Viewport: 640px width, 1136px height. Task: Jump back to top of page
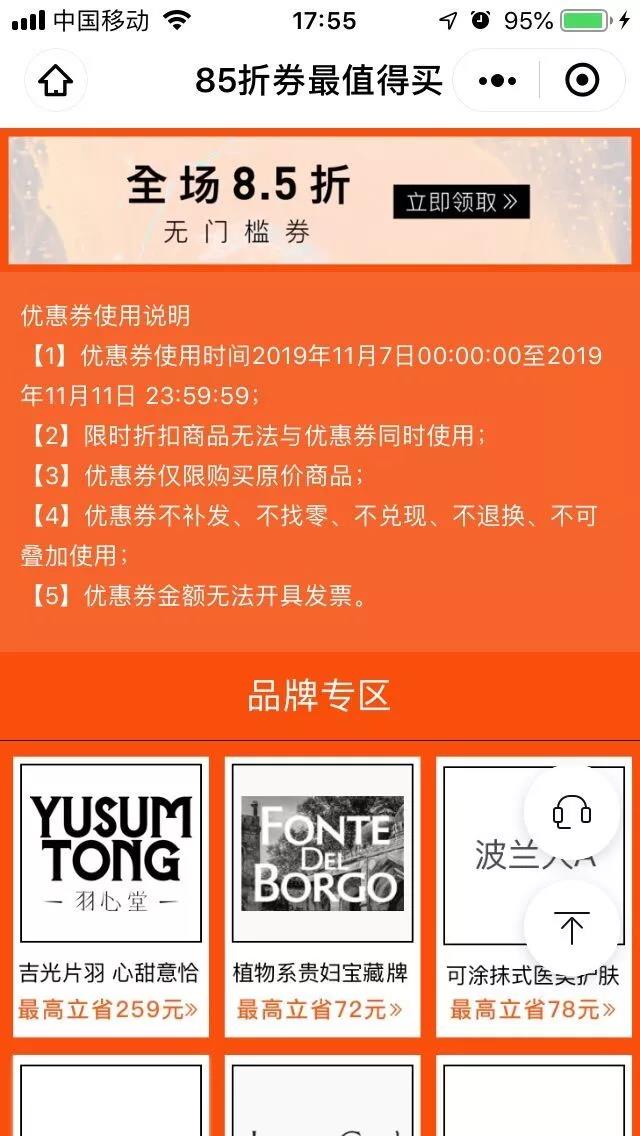tap(571, 929)
